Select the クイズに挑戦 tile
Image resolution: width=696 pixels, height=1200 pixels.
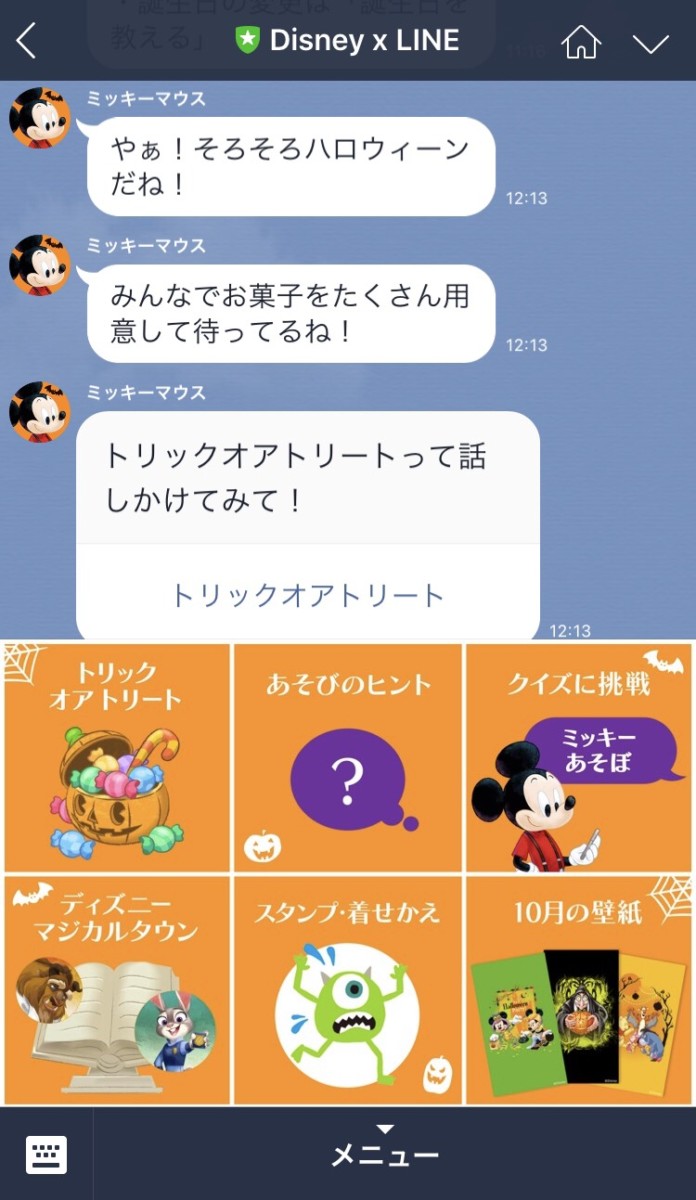[x=580, y=758]
